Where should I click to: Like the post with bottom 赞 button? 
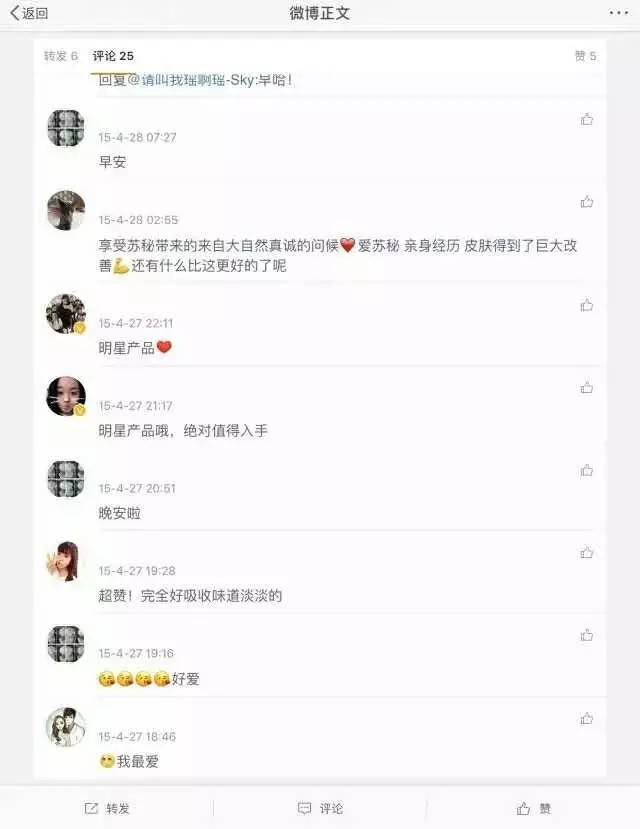tap(533, 808)
